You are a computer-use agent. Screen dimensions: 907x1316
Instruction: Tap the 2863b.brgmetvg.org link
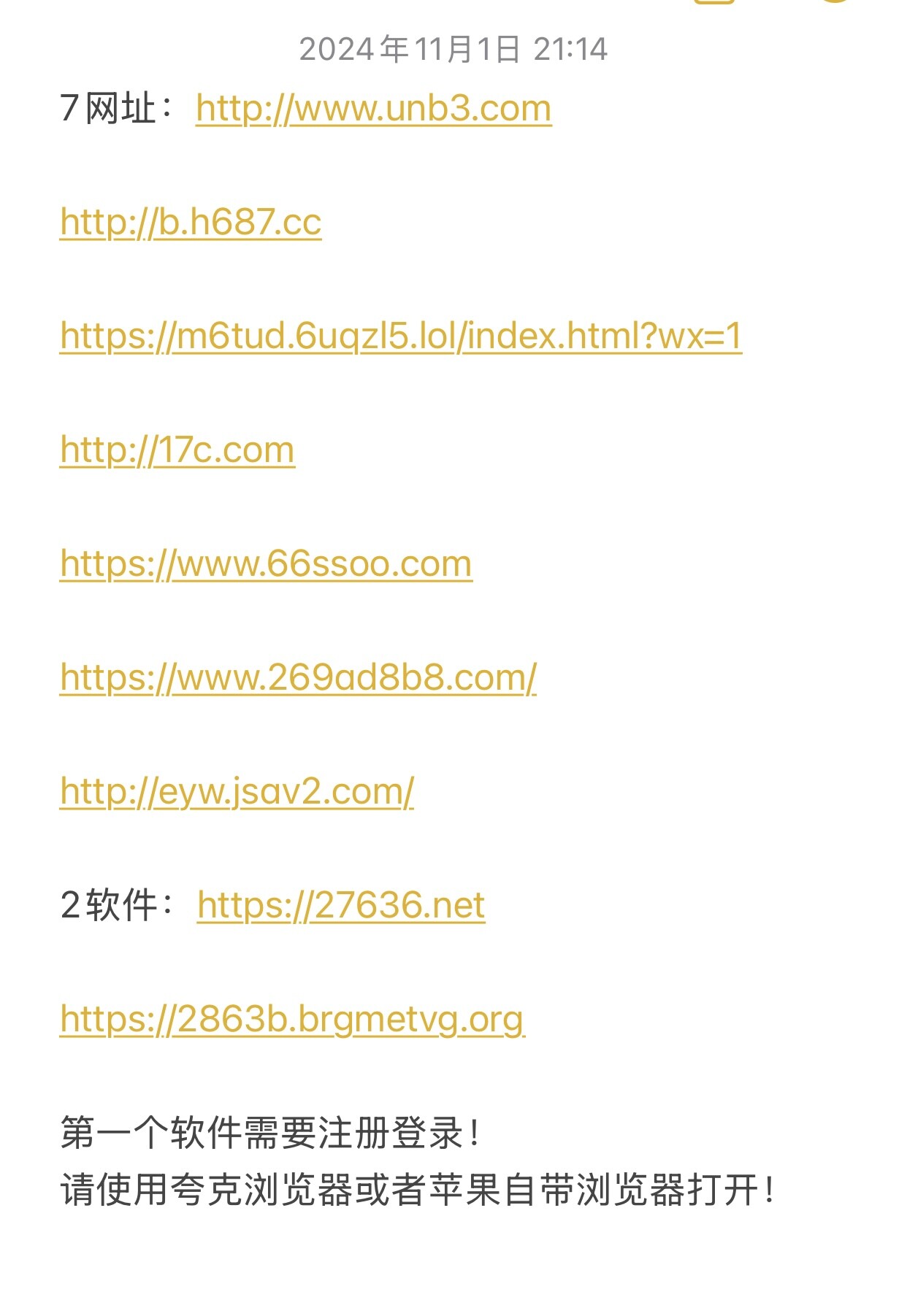tap(292, 1019)
